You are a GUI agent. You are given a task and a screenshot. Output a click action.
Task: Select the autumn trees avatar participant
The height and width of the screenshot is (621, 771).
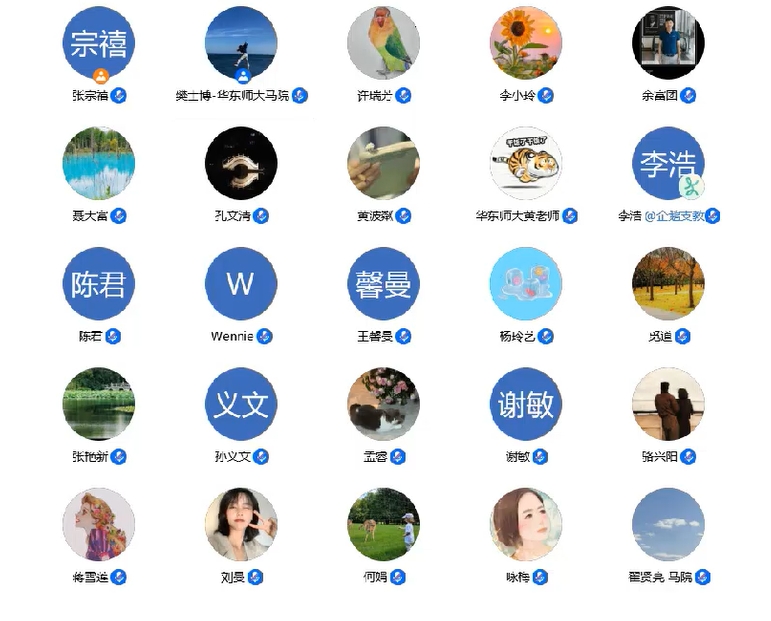(668, 284)
